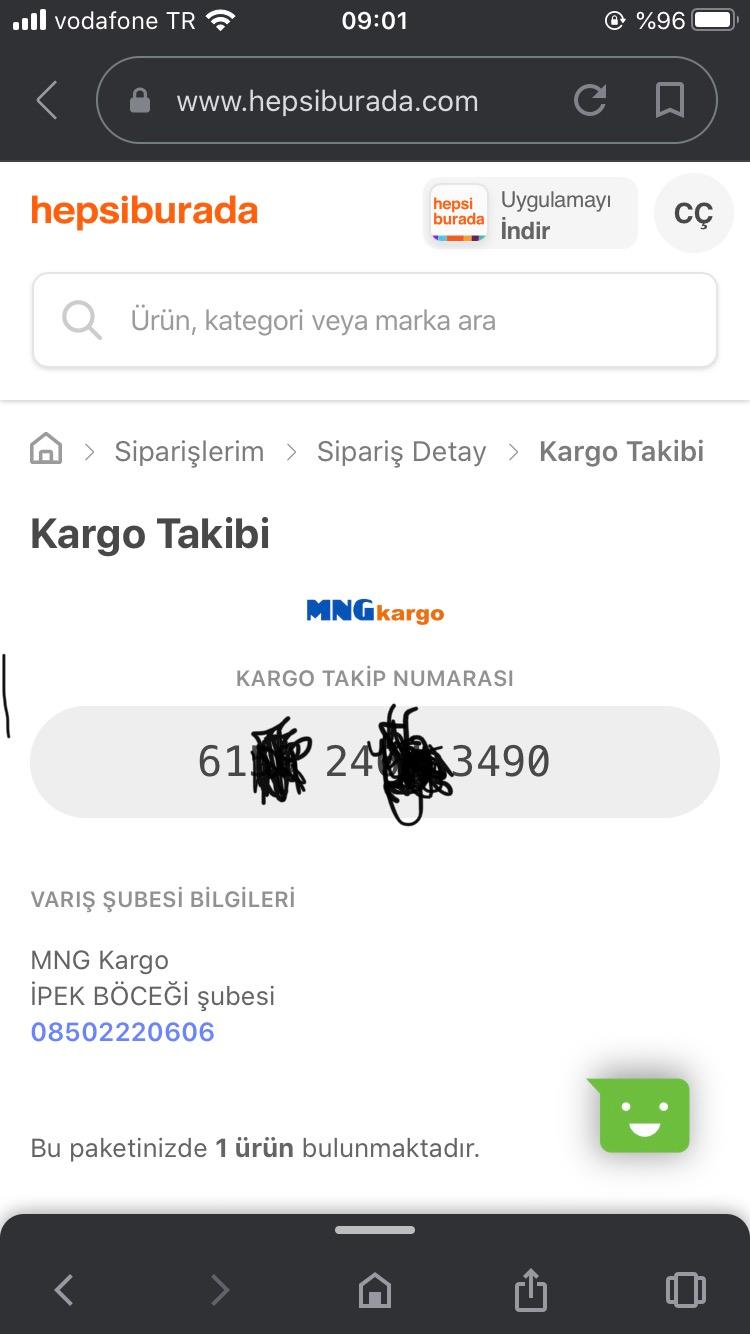
Task: Open the green chat assistant bubble
Action: (641, 1114)
